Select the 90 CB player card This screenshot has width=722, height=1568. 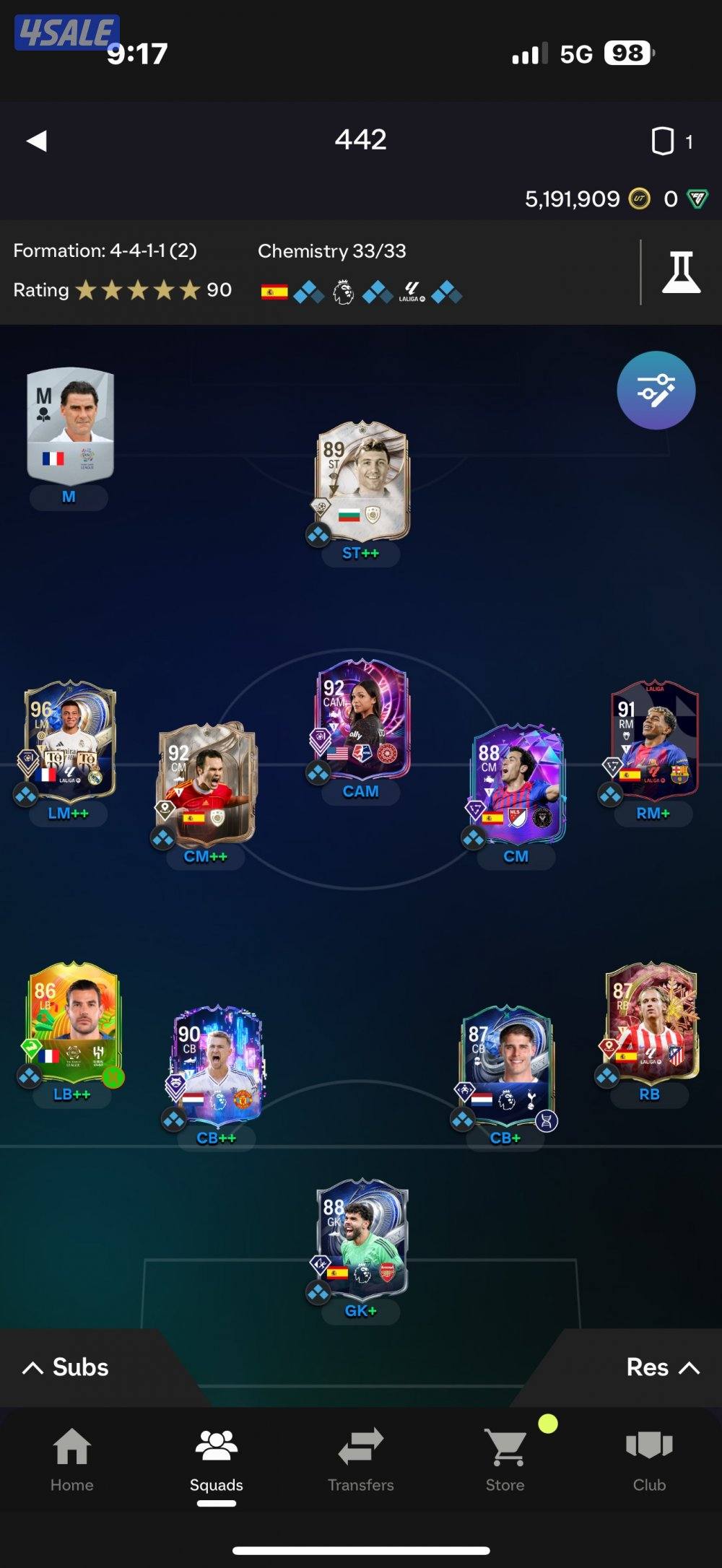coord(218,1065)
